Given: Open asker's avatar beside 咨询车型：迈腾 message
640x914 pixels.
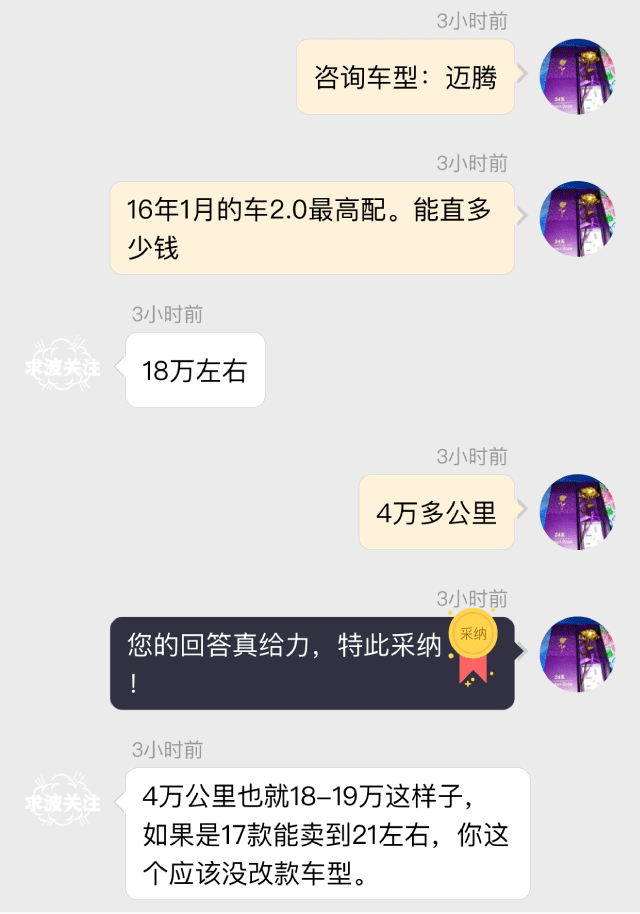Looking at the screenshot, I should 577,77.
